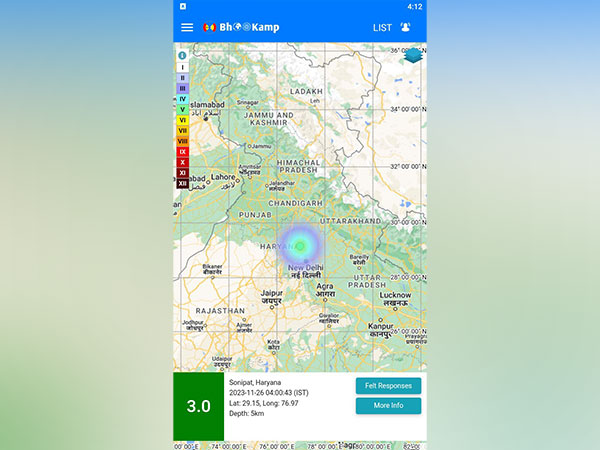Viewport: 600px width, 450px height.
Task: View Felt Responses for Sonipat quake
Action: 388,385
